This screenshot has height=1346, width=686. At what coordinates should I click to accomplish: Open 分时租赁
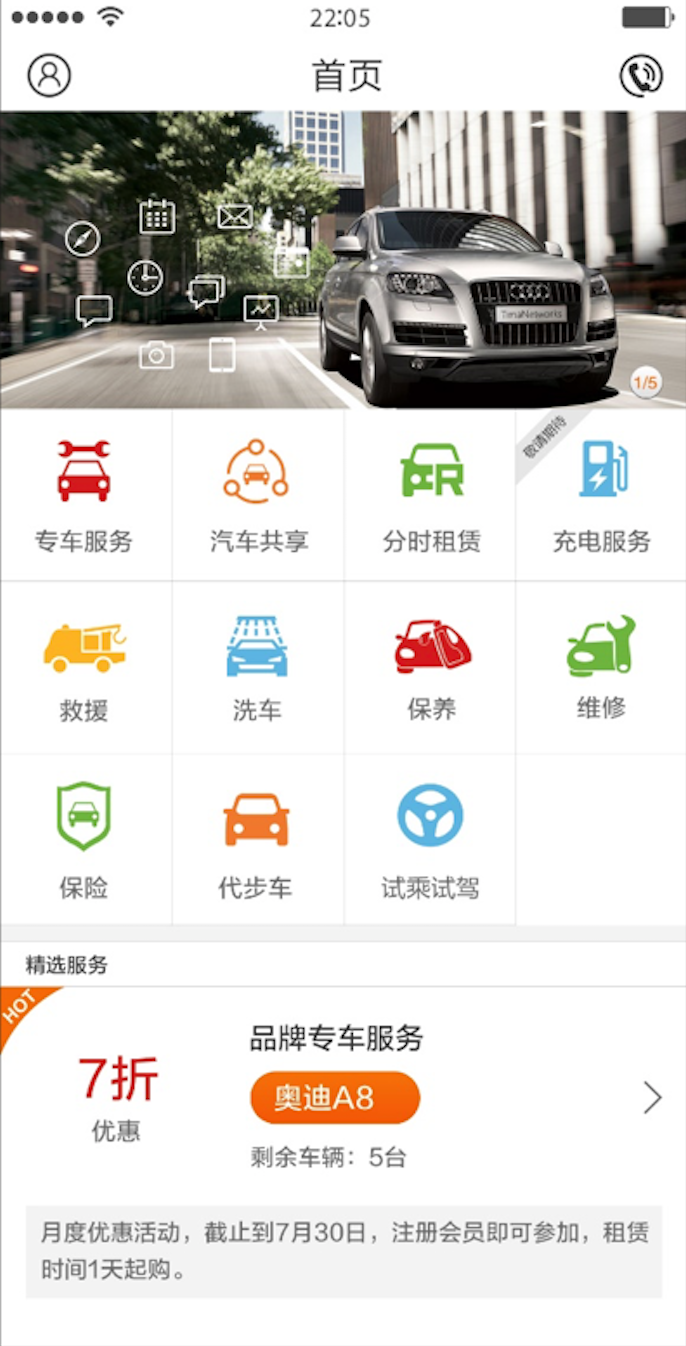430,496
